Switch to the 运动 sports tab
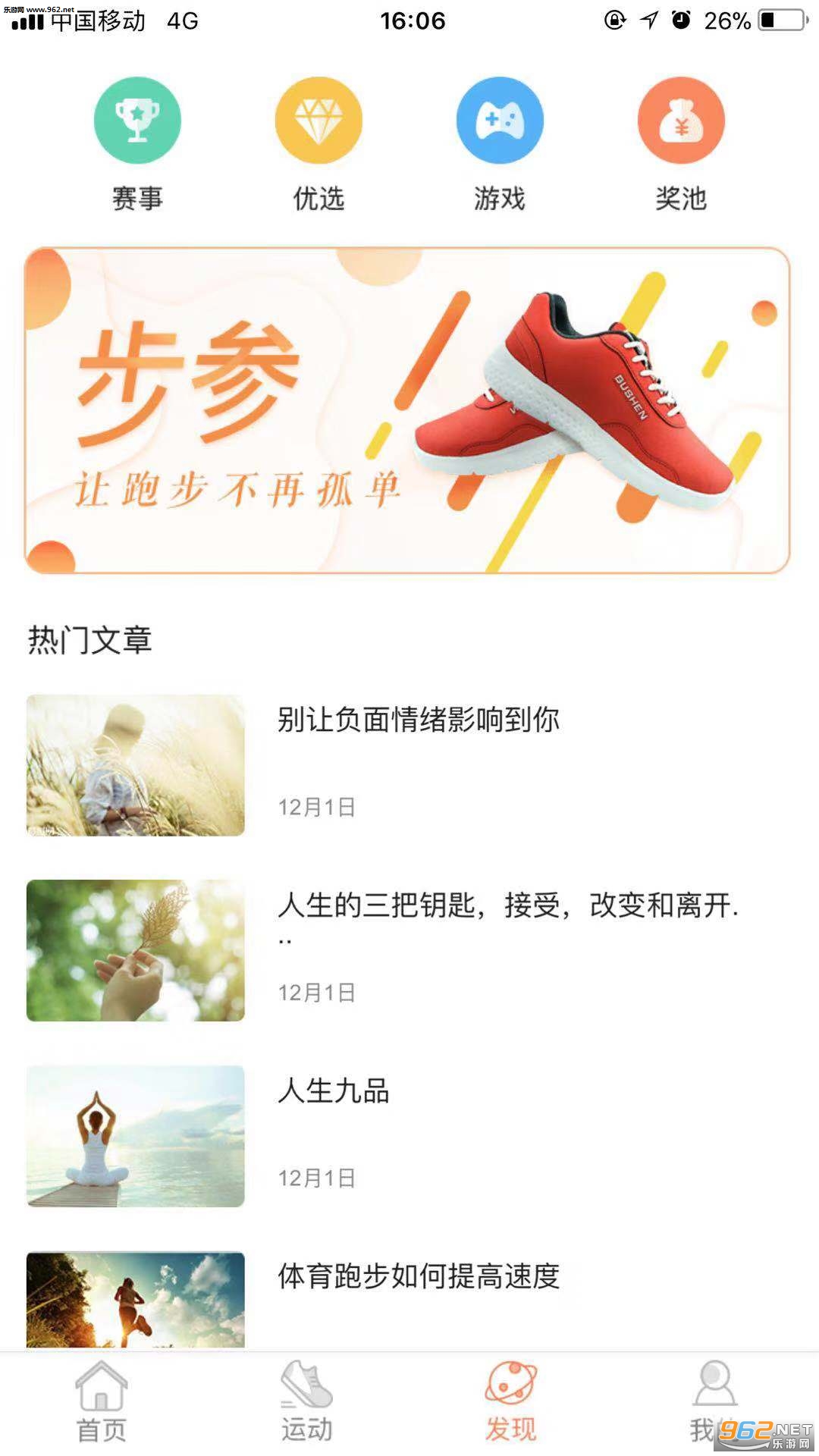The image size is (819, 1456). click(306, 1402)
